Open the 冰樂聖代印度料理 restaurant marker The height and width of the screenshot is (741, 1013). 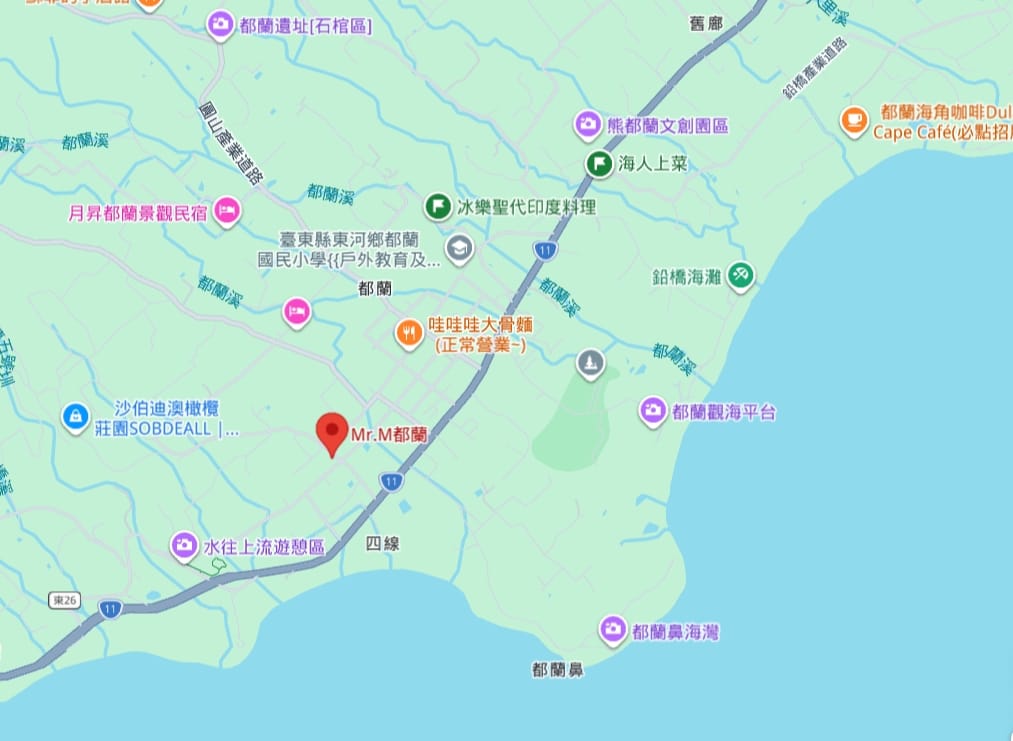pos(438,207)
